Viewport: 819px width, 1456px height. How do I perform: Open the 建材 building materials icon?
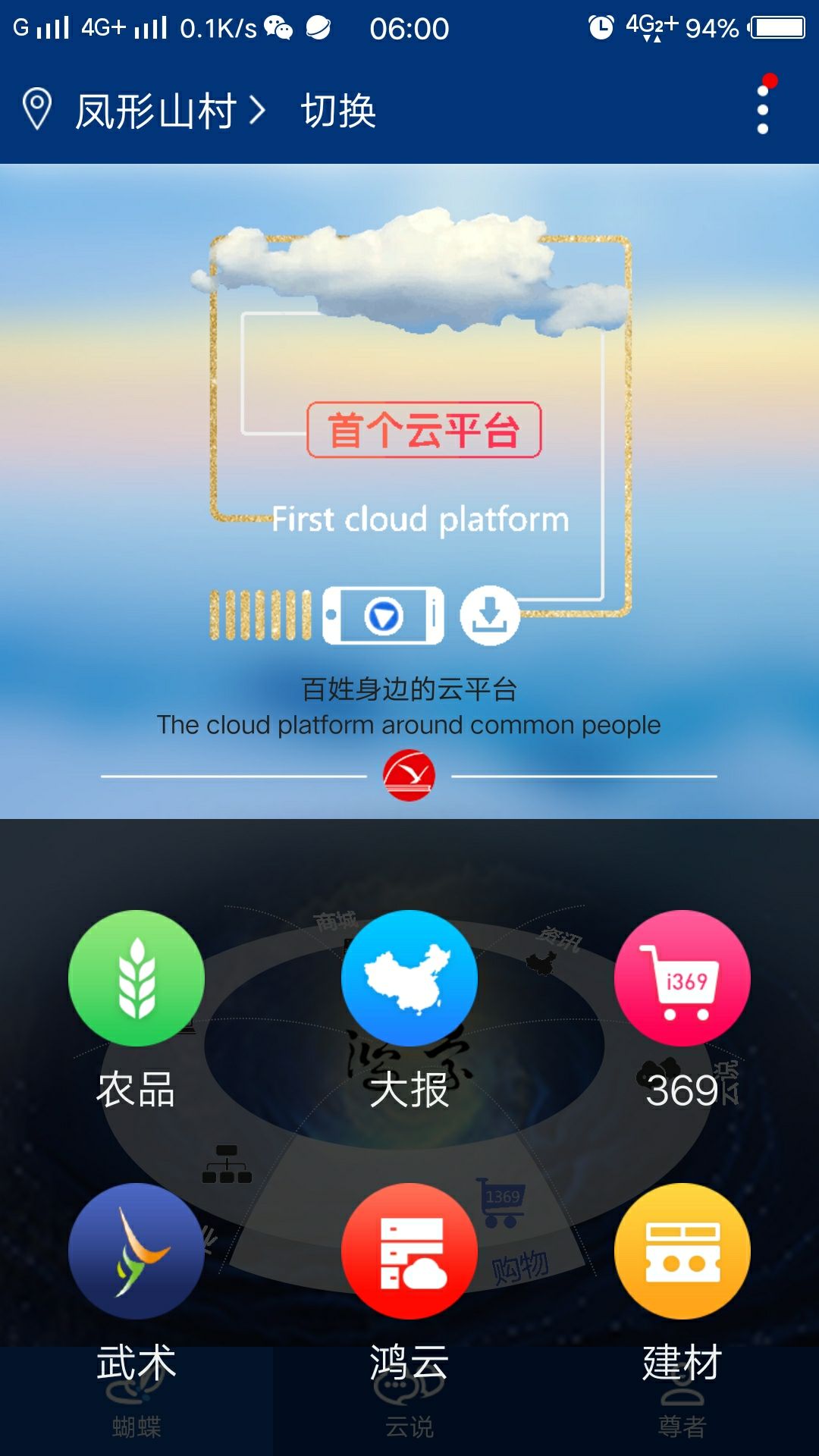(x=682, y=1251)
